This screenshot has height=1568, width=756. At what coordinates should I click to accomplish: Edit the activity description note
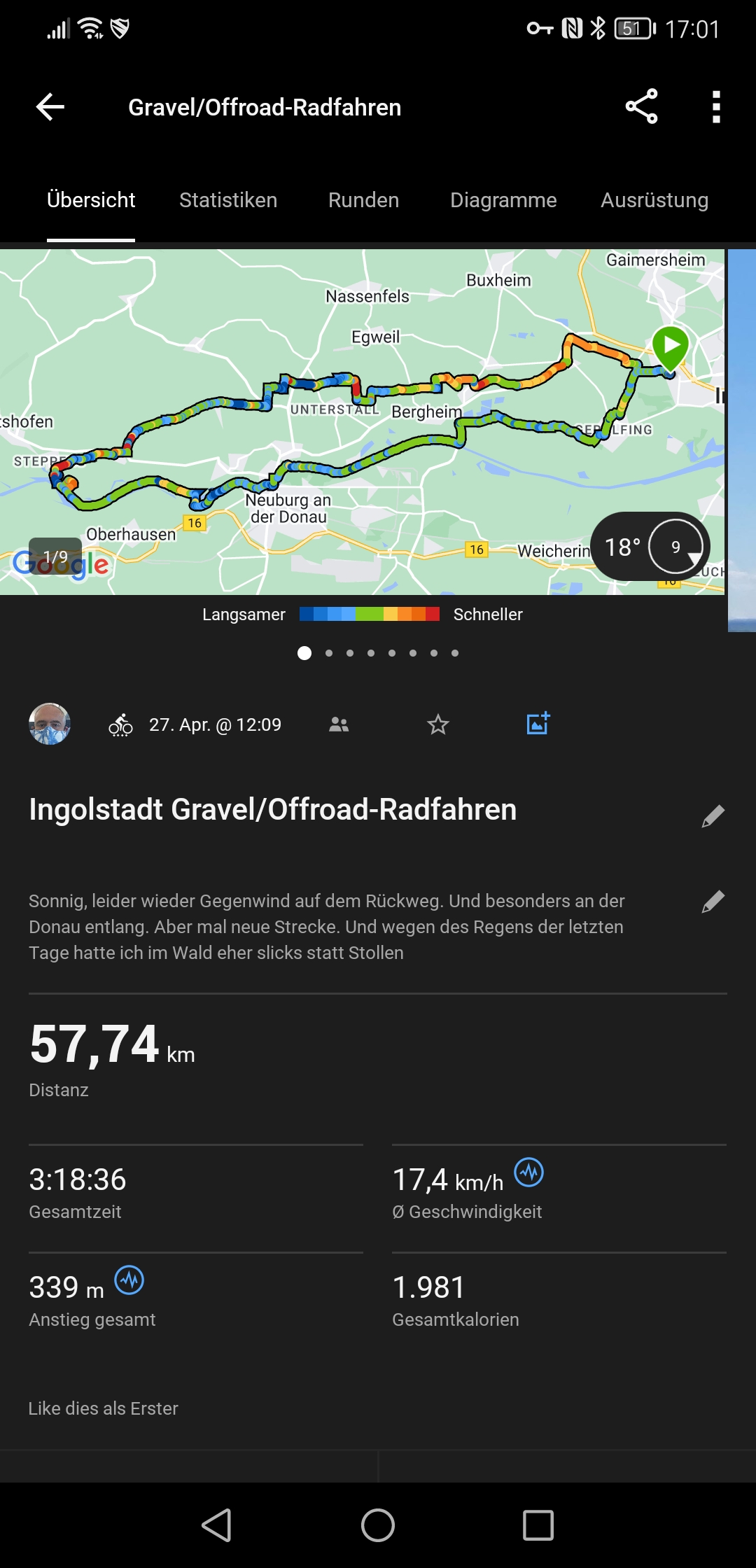tap(713, 902)
